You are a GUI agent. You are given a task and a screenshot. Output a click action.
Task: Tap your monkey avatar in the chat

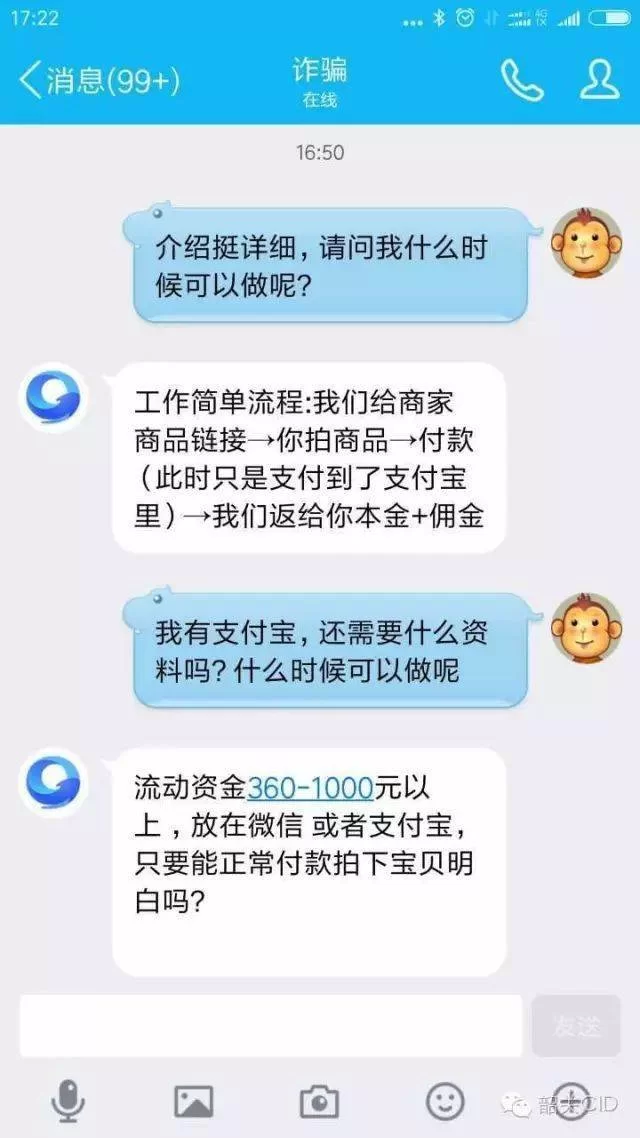coord(587,245)
